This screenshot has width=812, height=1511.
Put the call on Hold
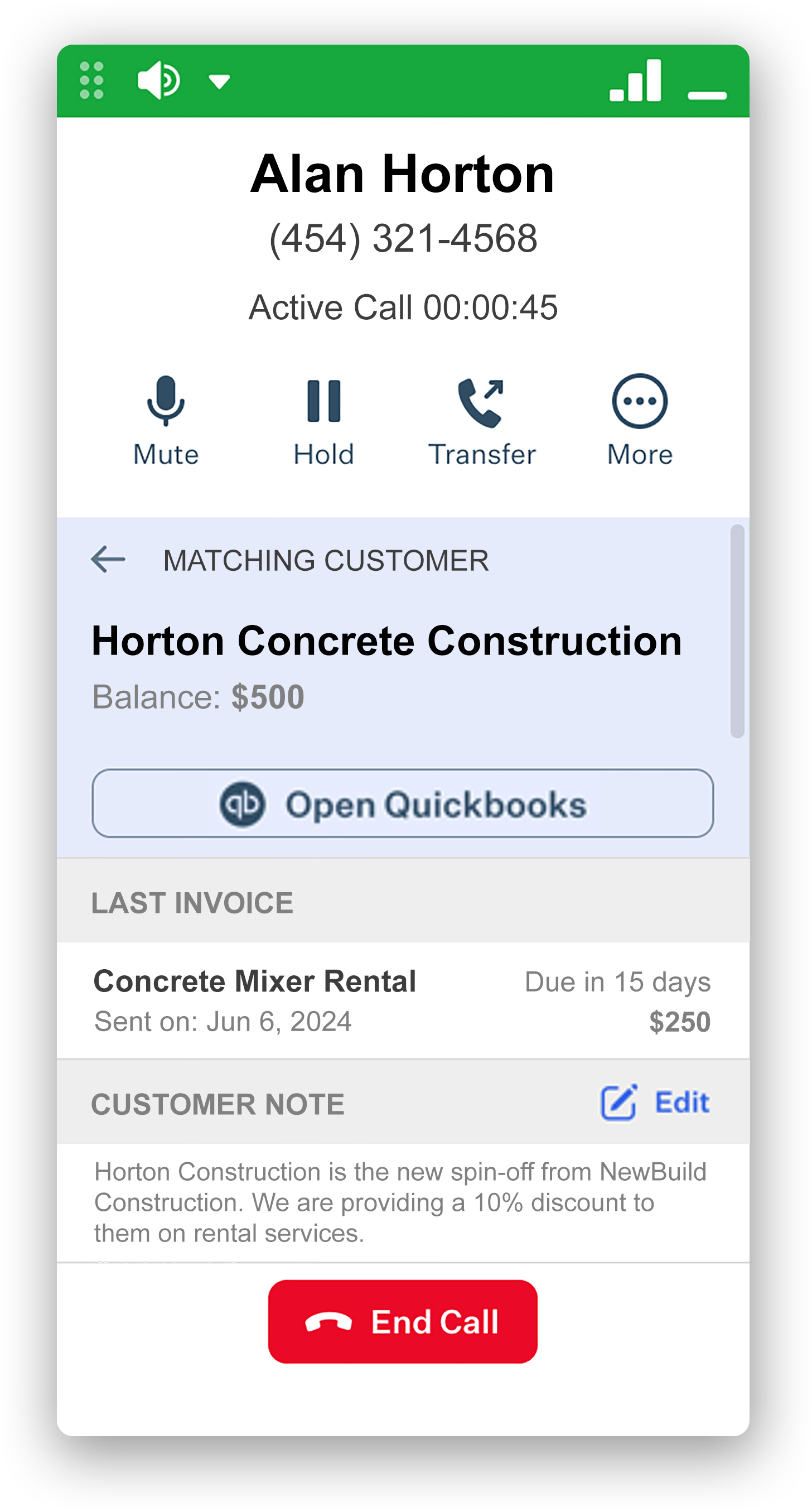(323, 420)
